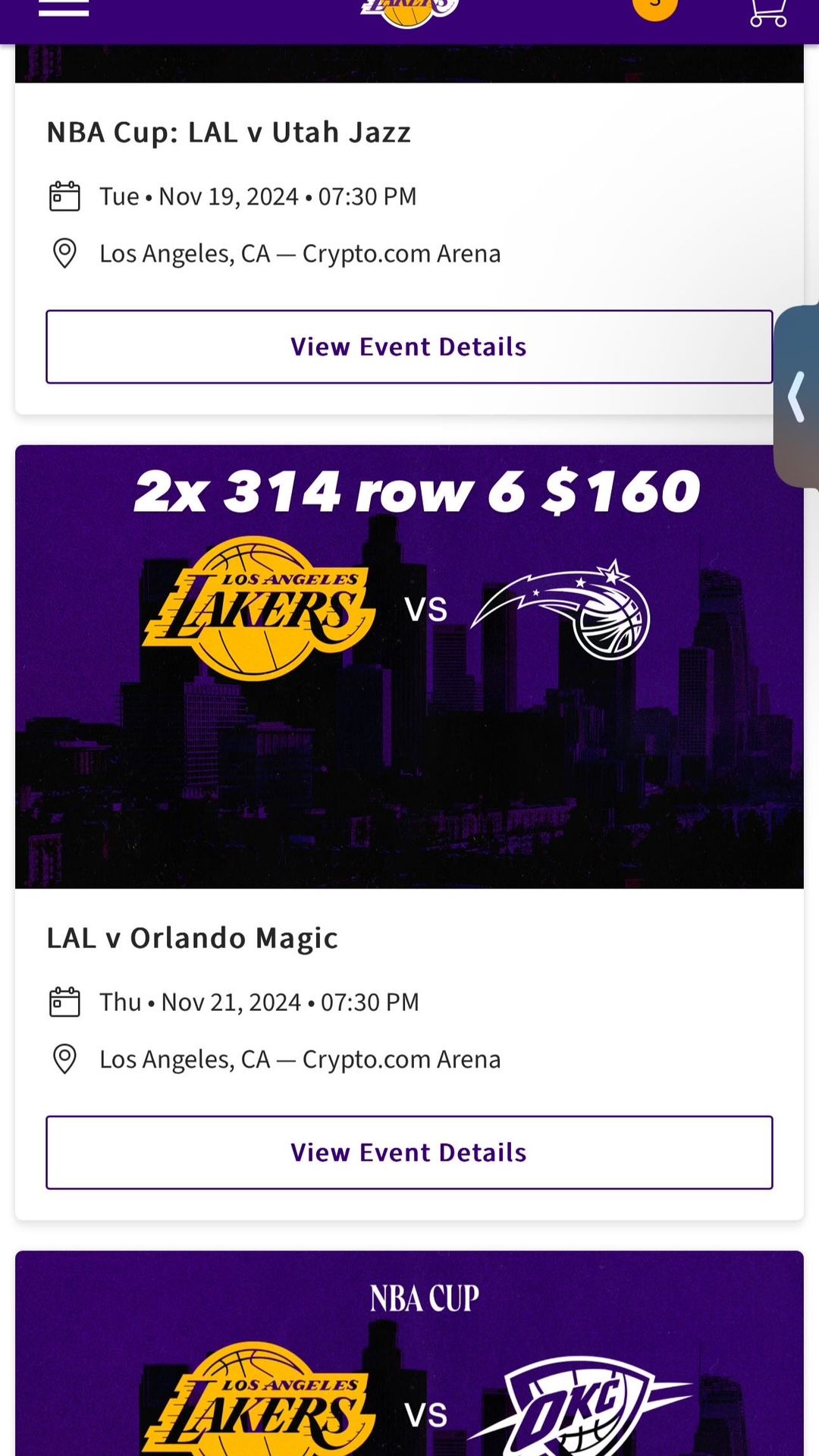Tap the location pin for the Utah Jazz event
Screen dimensions: 819x1456
pos(64,253)
